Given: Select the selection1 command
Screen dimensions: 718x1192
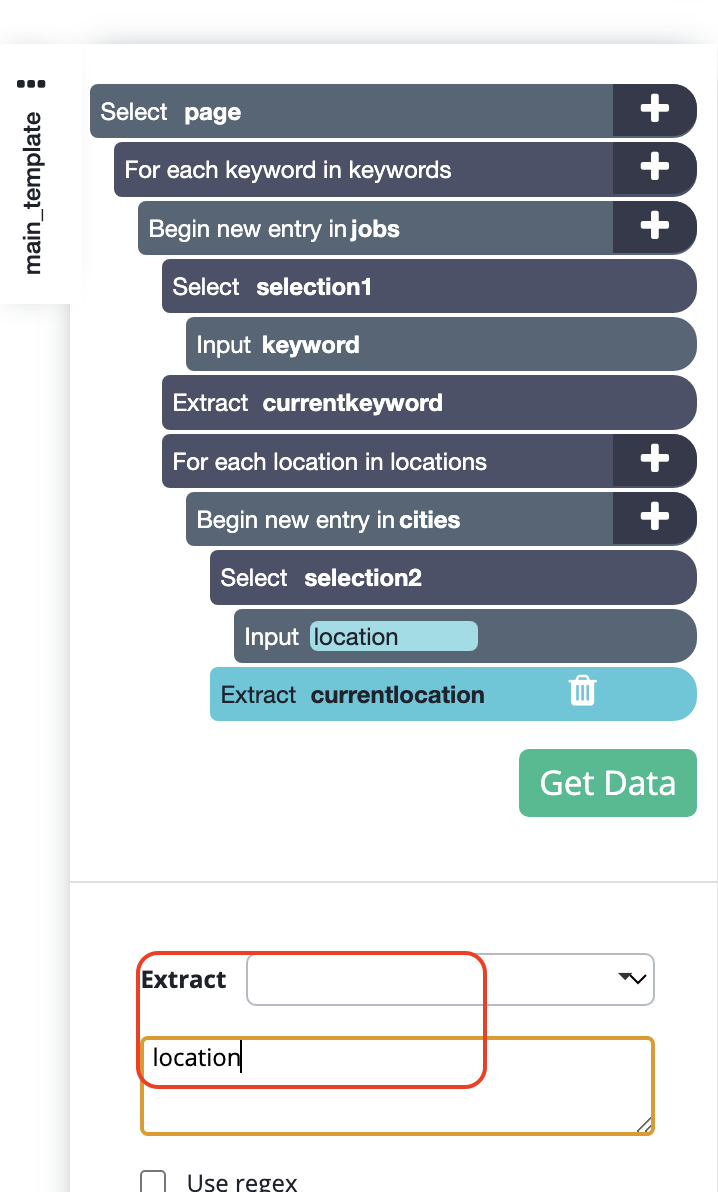Looking at the screenshot, I should 429,287.
